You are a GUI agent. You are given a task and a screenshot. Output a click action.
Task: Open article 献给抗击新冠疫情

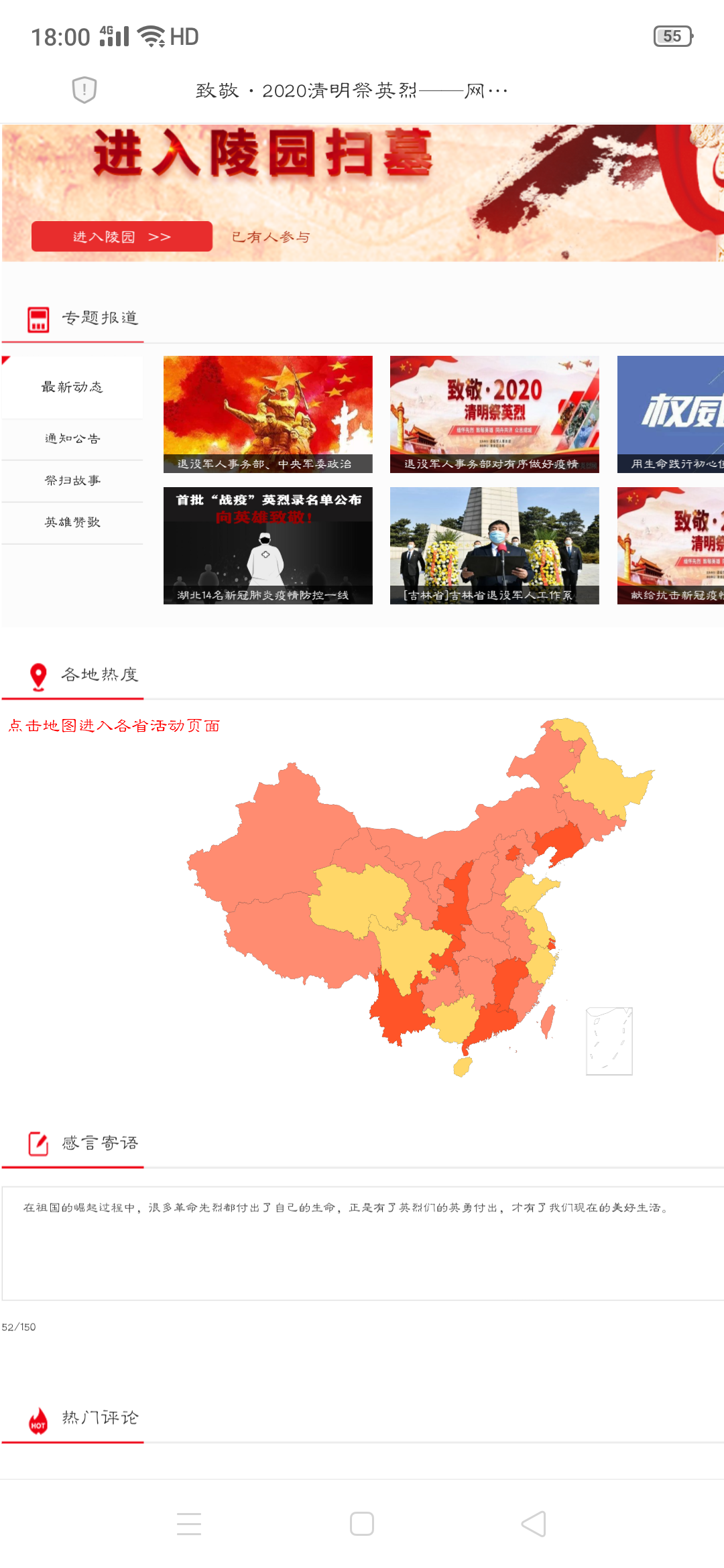670,545
